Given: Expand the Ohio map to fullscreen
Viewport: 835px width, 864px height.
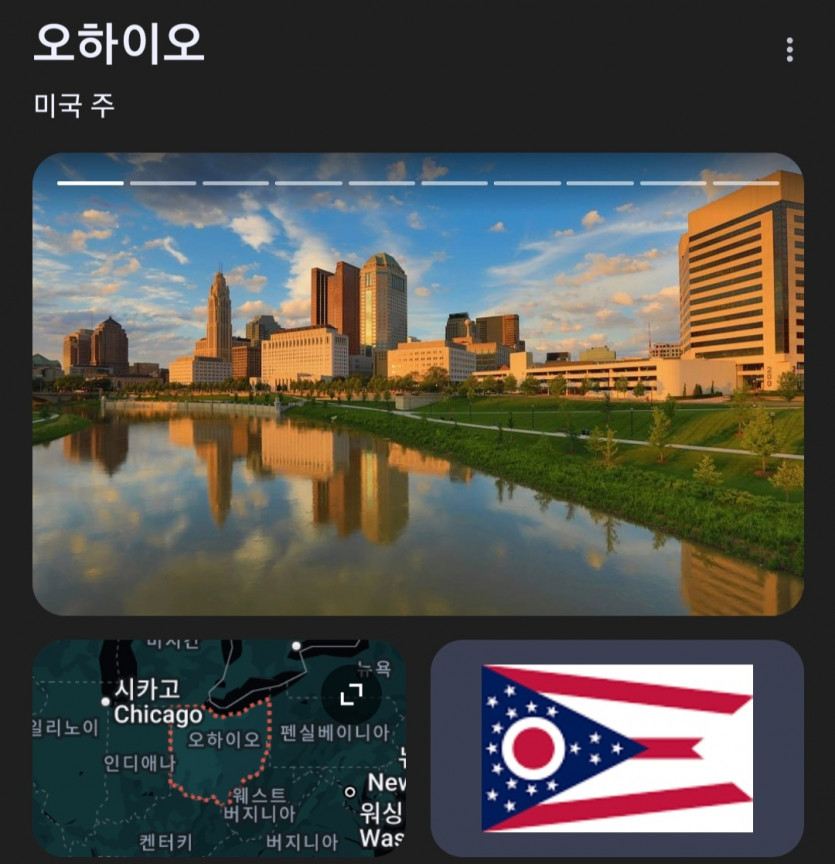Looking at the screenshot, I should tap(351, 693).
